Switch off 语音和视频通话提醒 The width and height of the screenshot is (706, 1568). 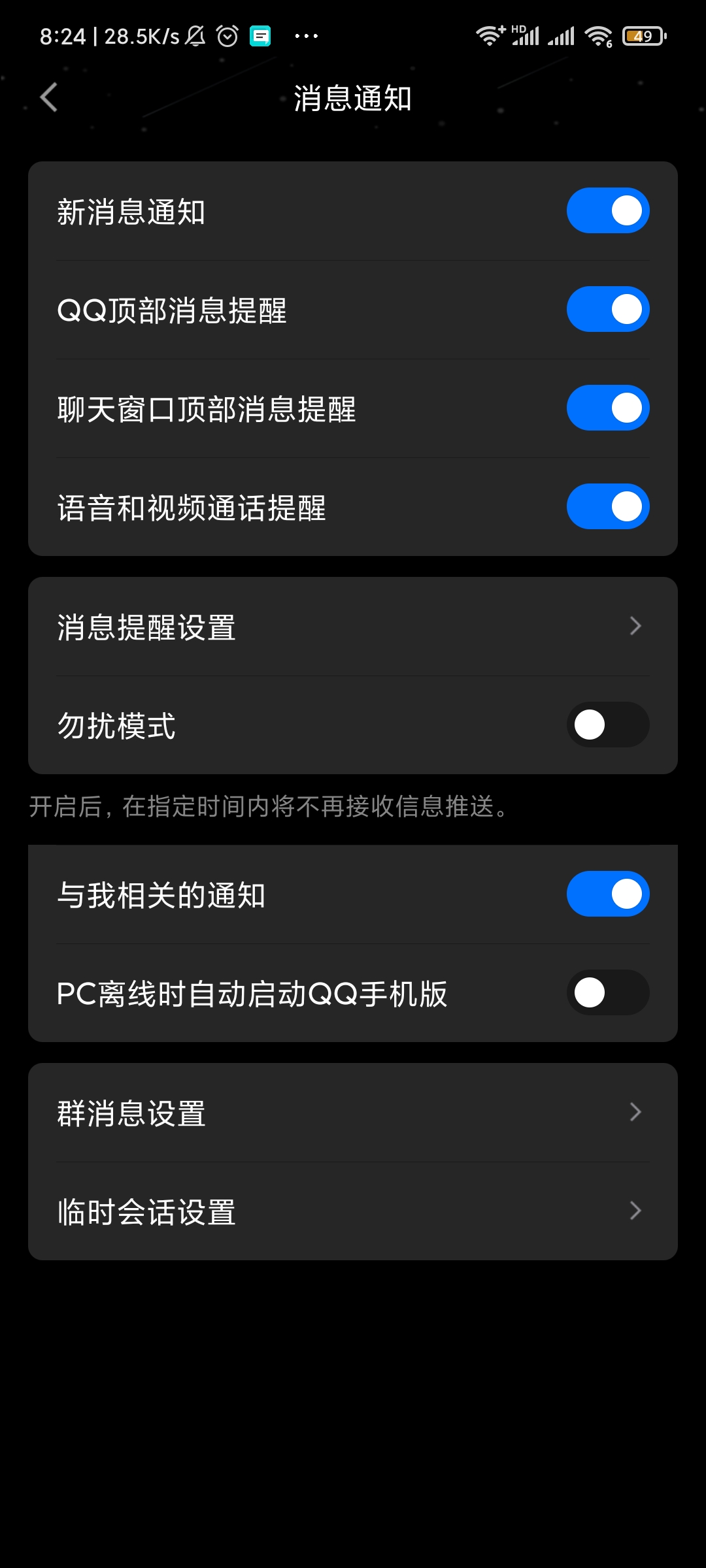pos(608,506)
